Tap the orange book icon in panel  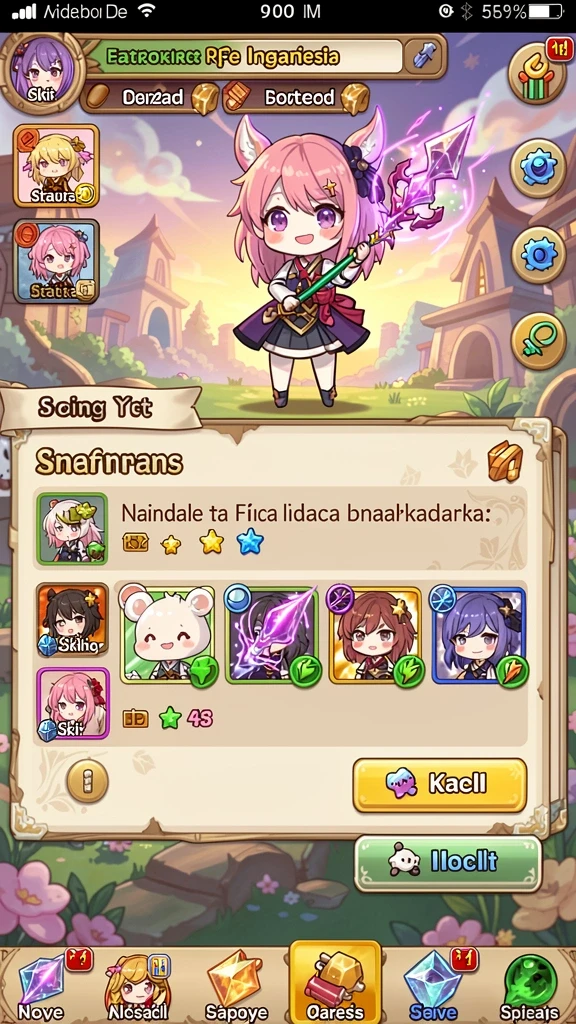(x=505, y=460)
